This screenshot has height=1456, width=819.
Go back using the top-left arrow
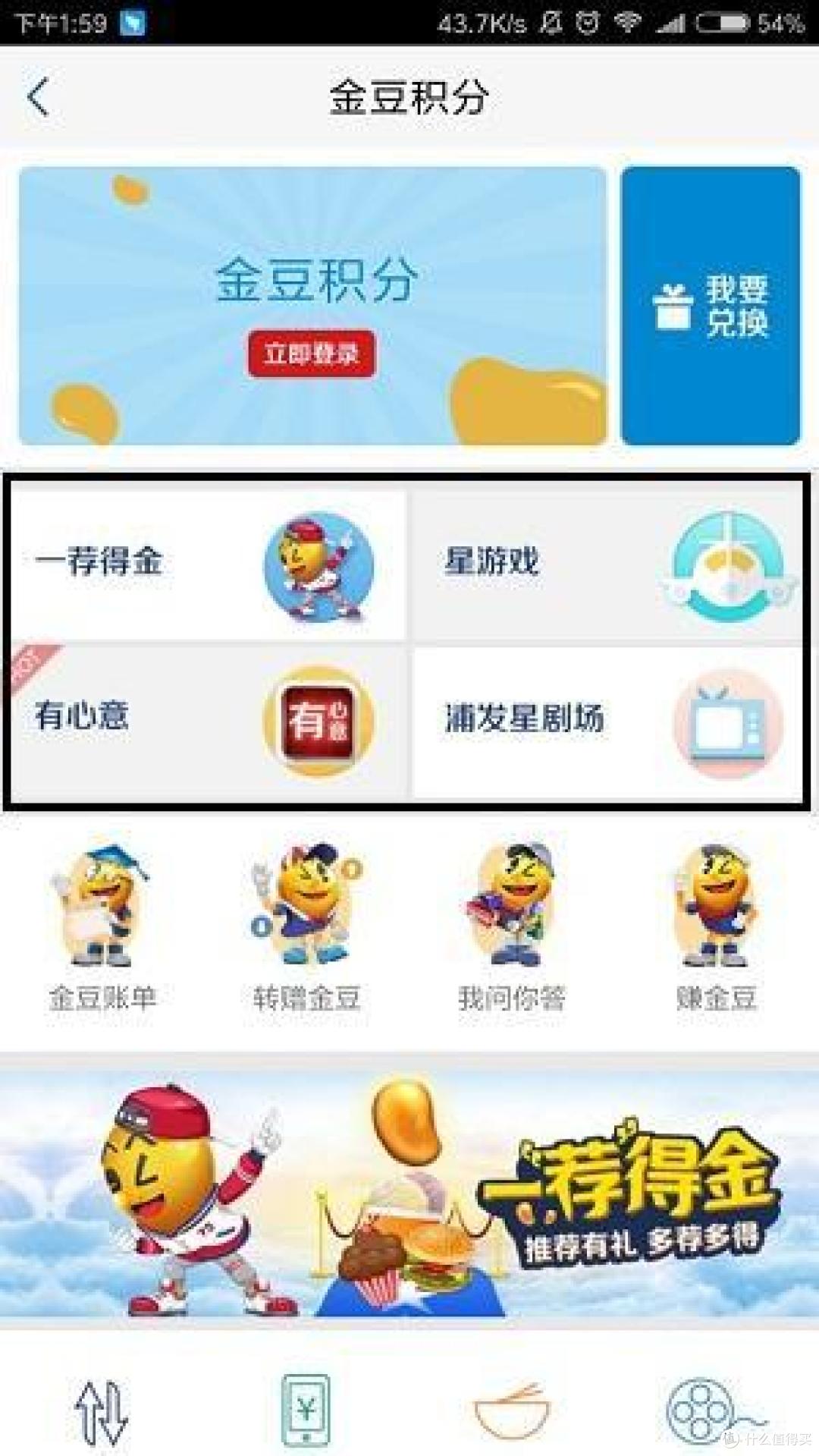pyautogui.click(x=39, y=96)
